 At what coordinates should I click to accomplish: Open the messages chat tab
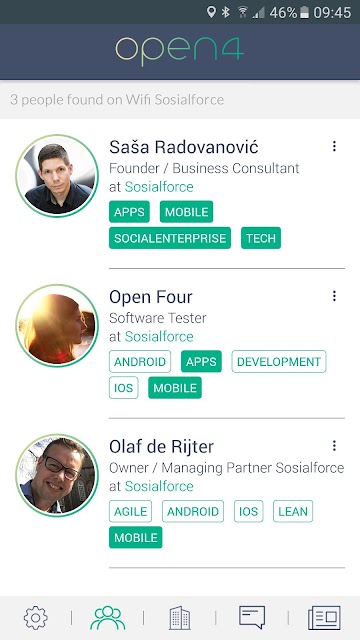[x=252, y=618]
